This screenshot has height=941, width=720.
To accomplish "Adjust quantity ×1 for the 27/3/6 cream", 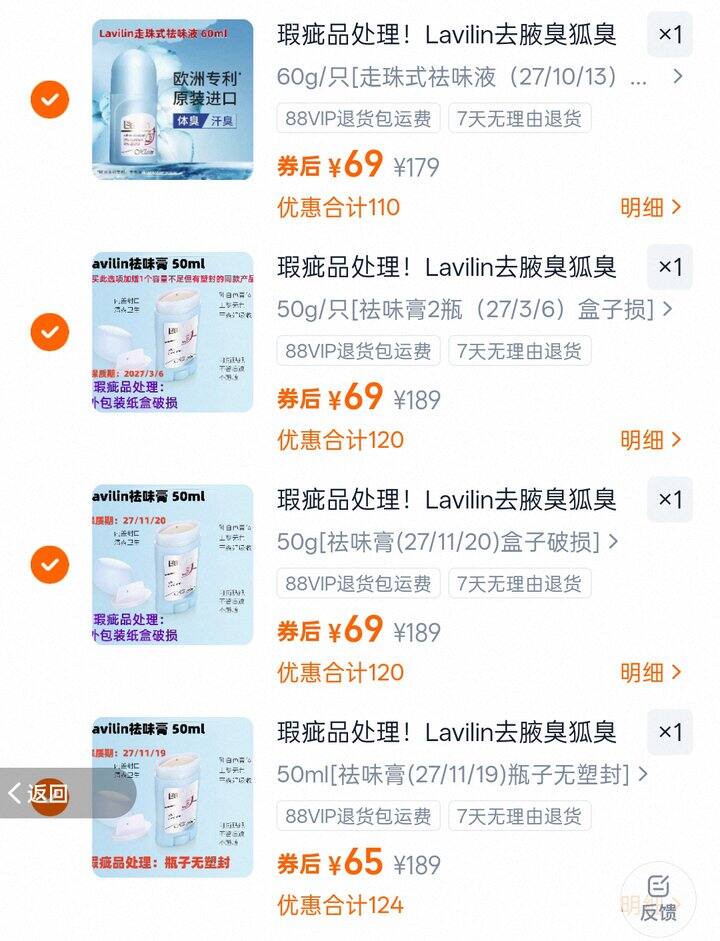I will point(669,267).
